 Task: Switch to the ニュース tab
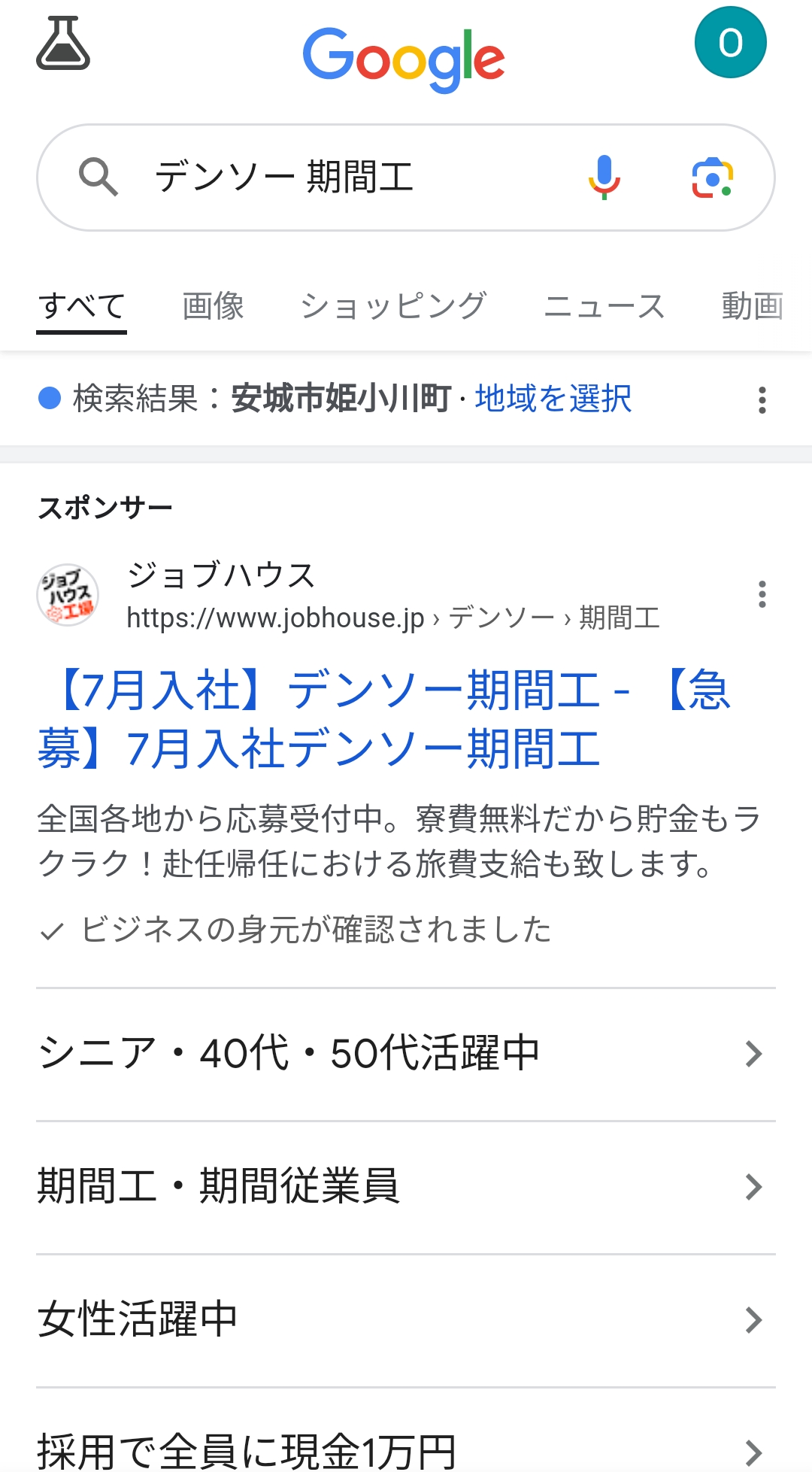pyautogui.click(x=604, y=306)
